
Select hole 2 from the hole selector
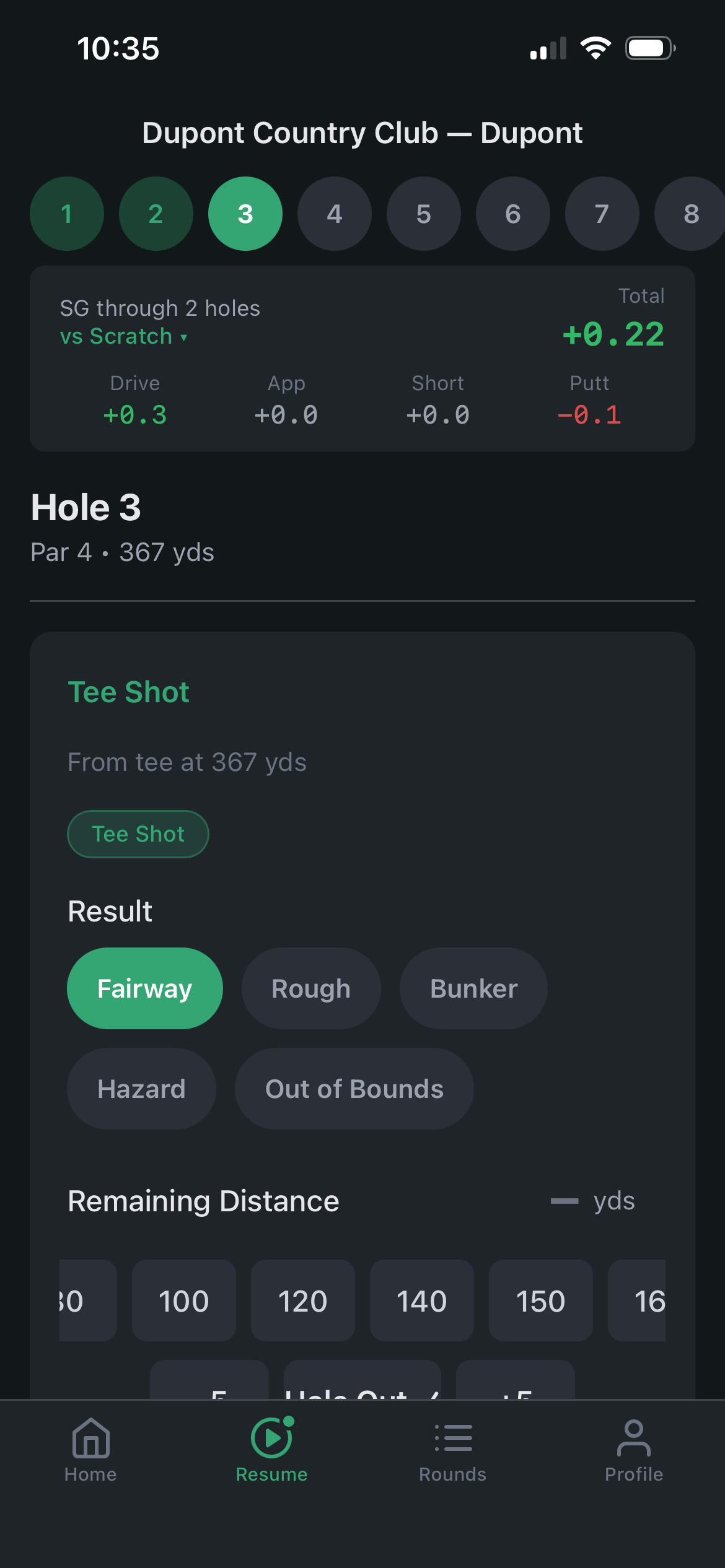[156, 214]
